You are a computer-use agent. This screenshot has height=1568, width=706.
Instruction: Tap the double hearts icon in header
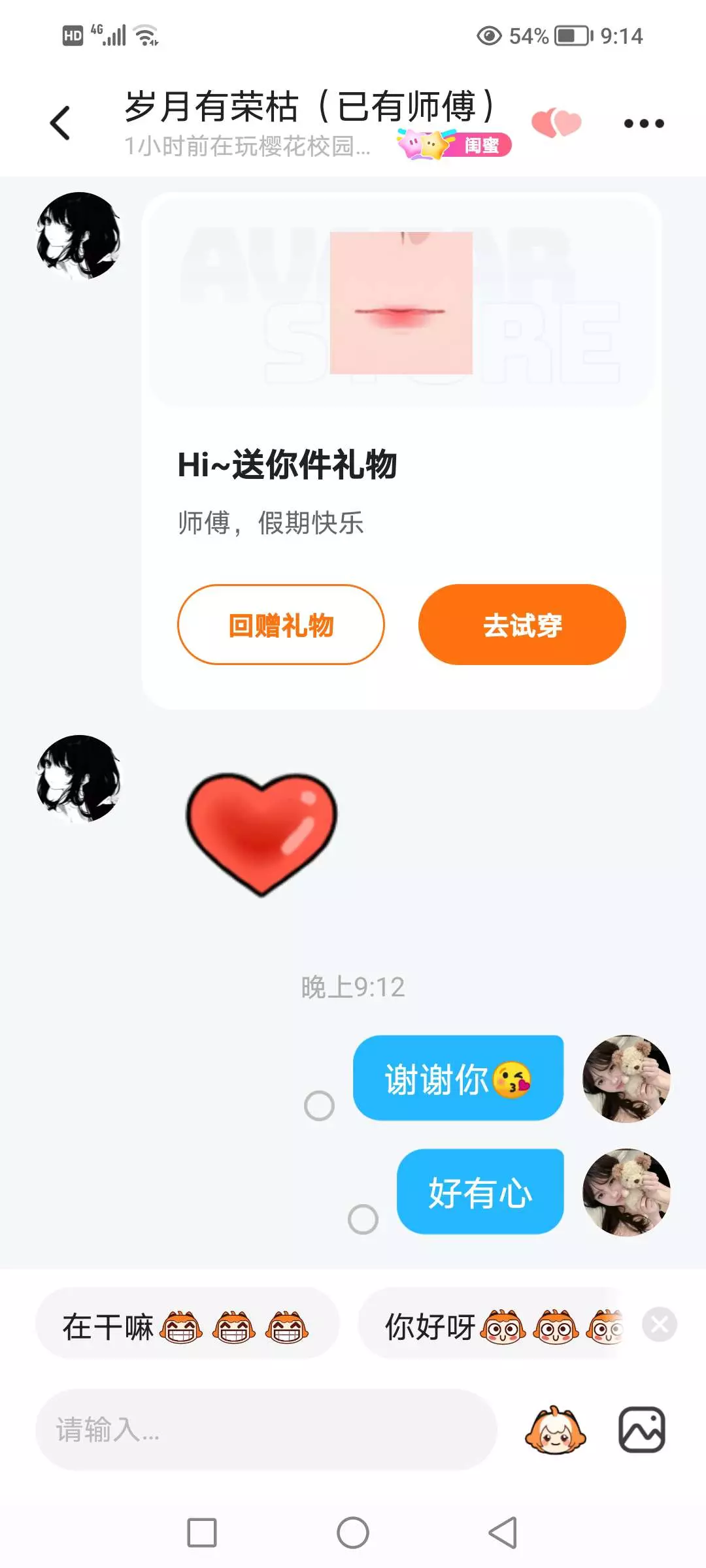point(556,123)
